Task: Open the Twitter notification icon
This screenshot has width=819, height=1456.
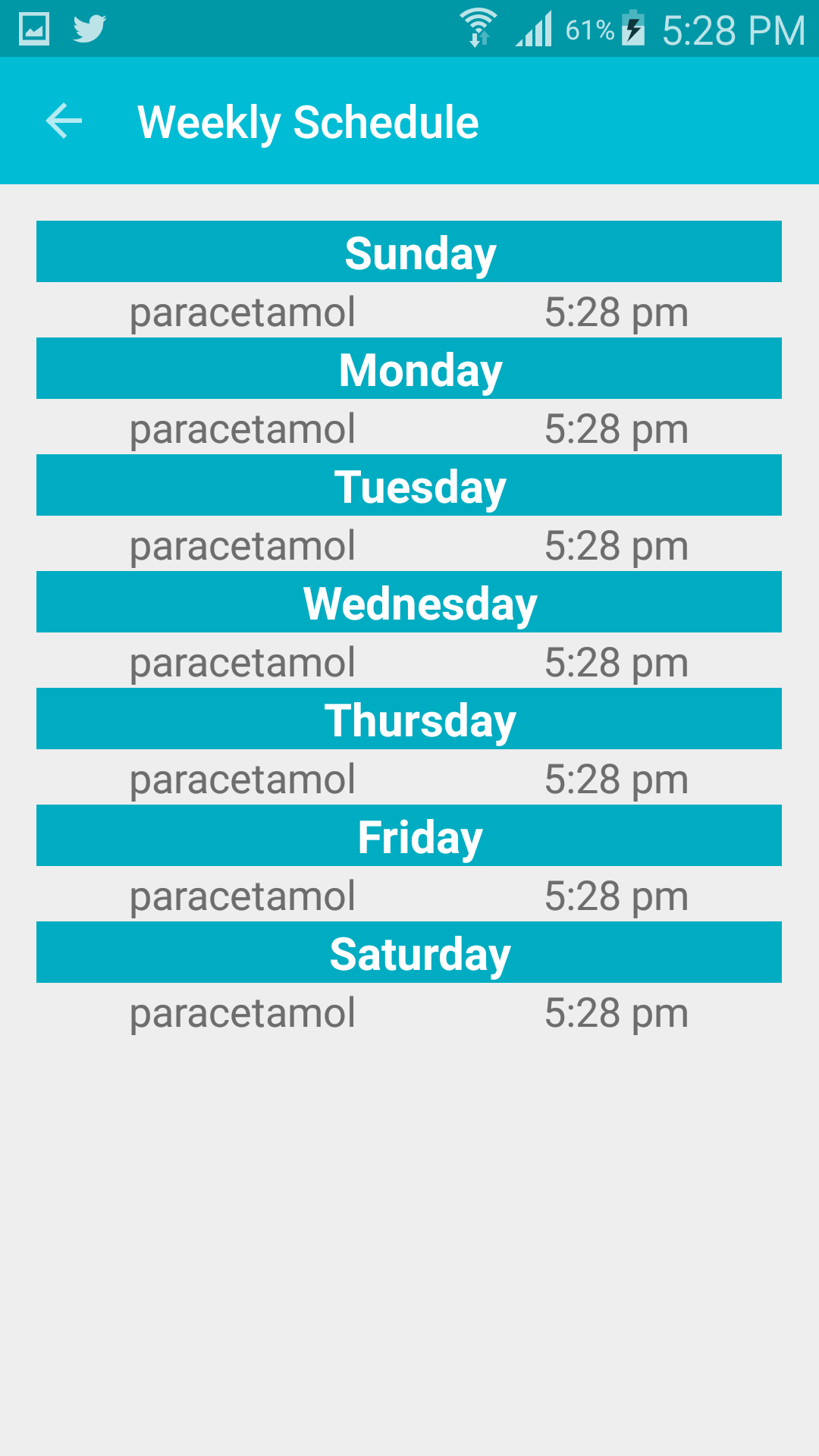Action: (x=89, y=29)
